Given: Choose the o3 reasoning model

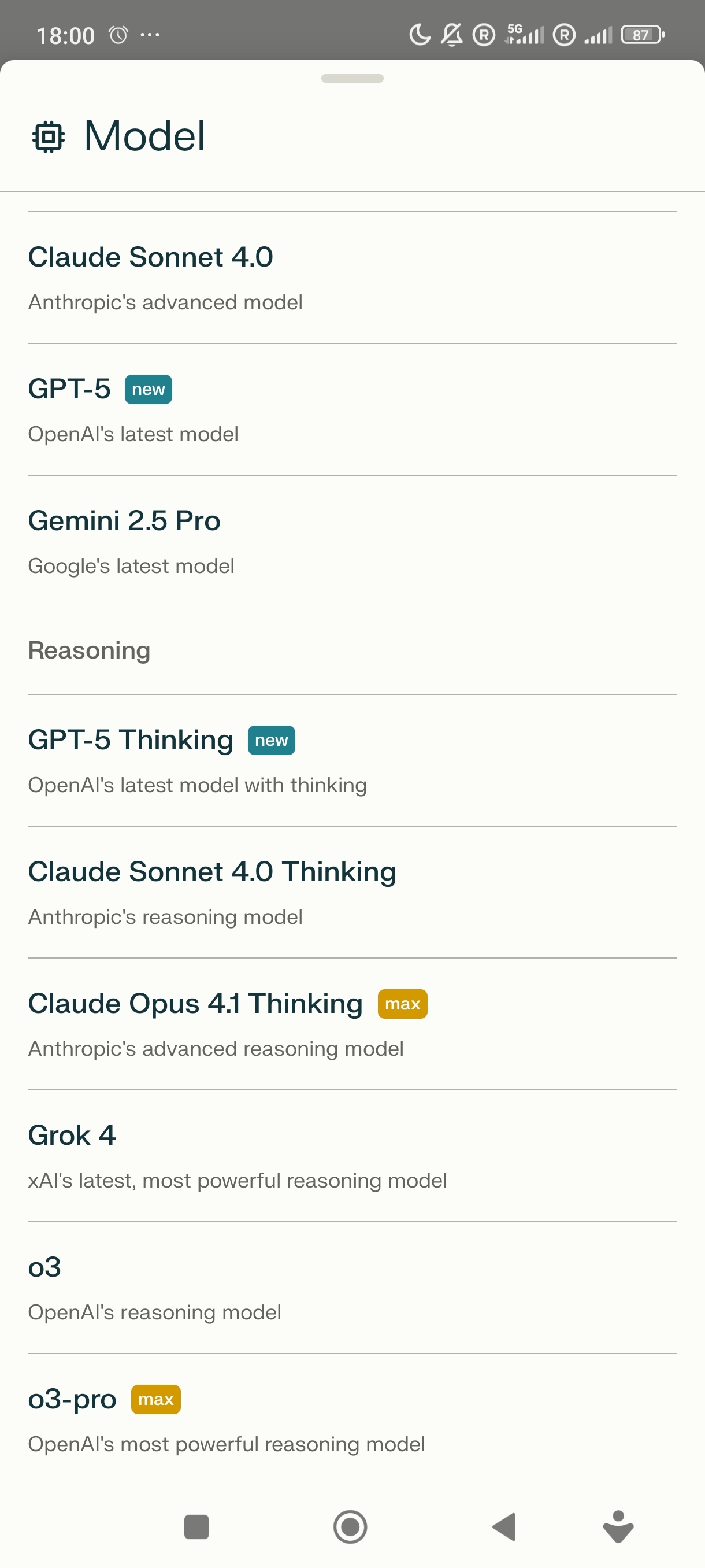Looking at the screenshot, I should point(351,1288).
